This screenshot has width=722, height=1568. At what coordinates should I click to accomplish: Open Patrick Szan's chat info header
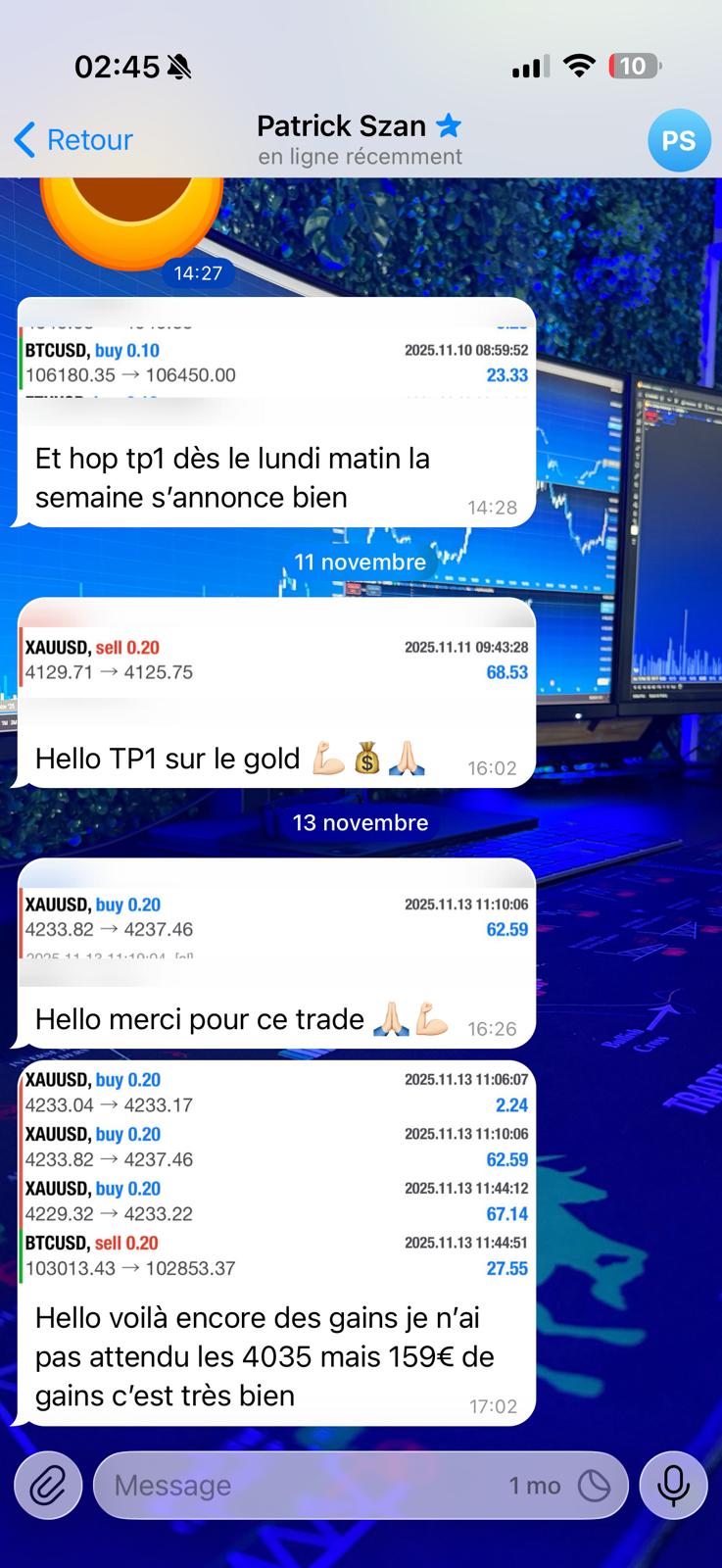[360, 140]
